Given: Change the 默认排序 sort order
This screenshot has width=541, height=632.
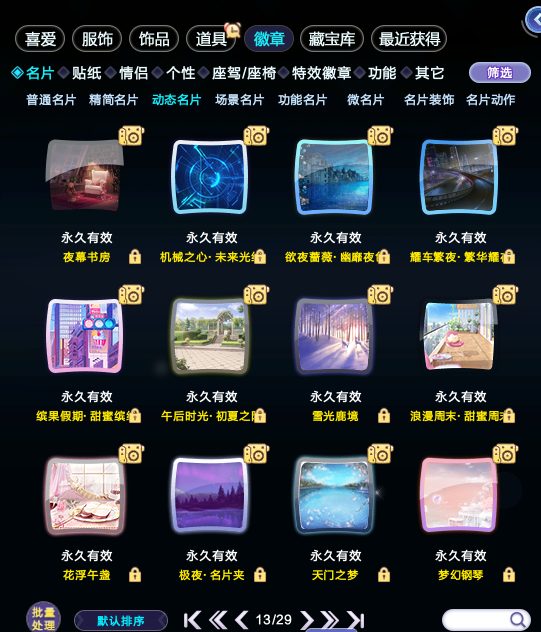Looking at the screenshot, I should [x=121, y=621].
